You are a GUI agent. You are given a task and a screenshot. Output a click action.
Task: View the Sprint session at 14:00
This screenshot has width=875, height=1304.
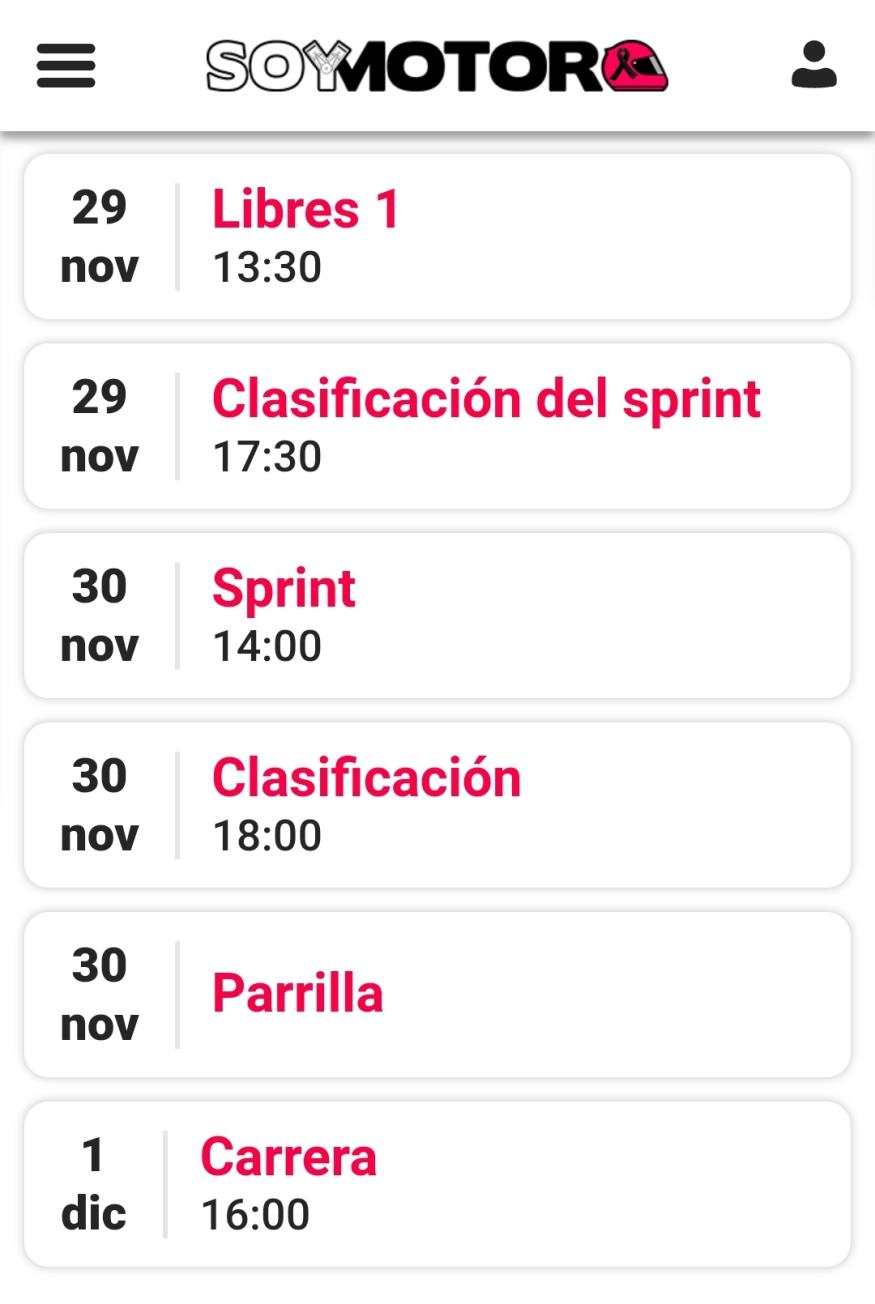click(x=284, y=589)
